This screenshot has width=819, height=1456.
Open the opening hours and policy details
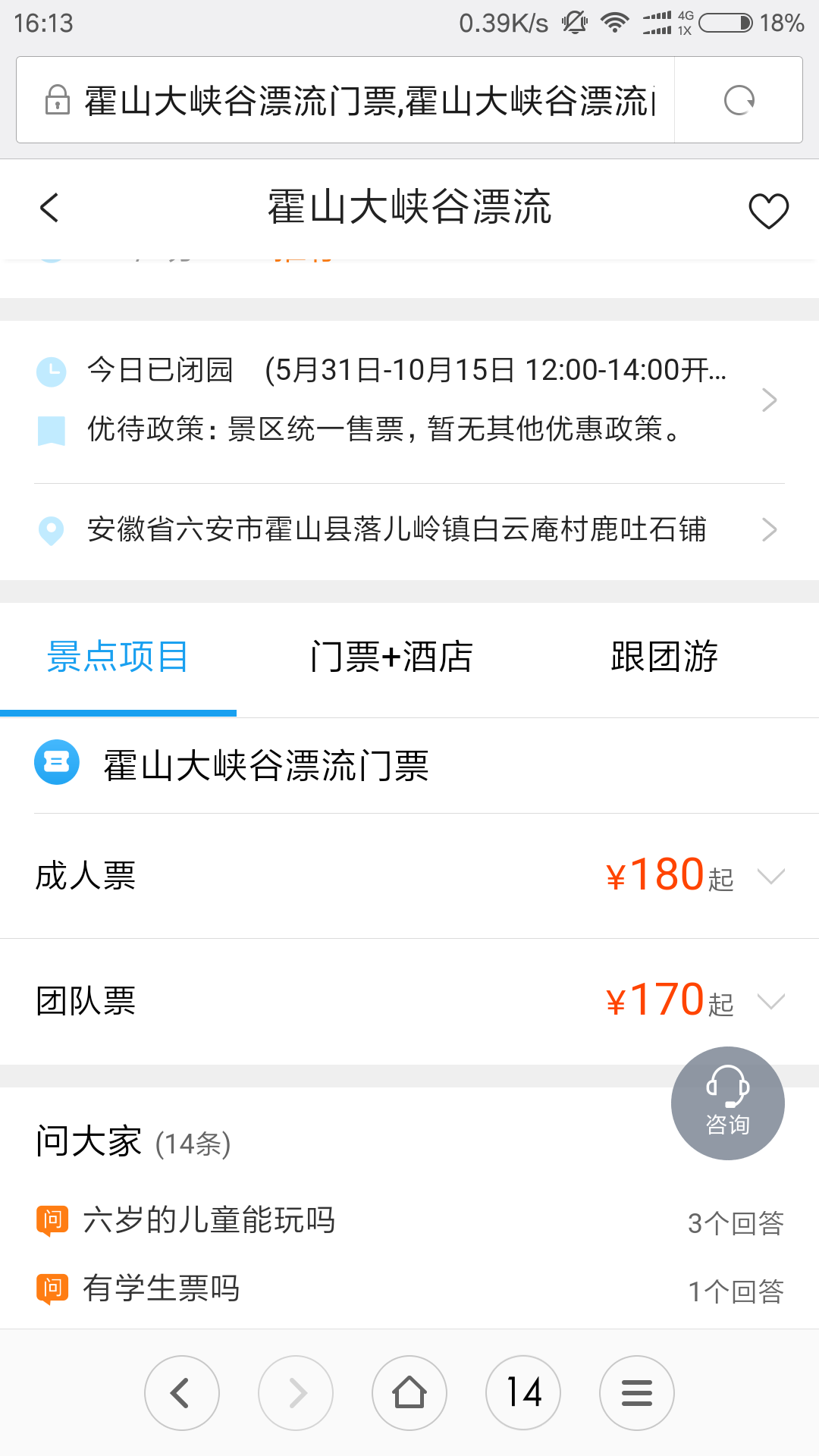pos(409,400)
